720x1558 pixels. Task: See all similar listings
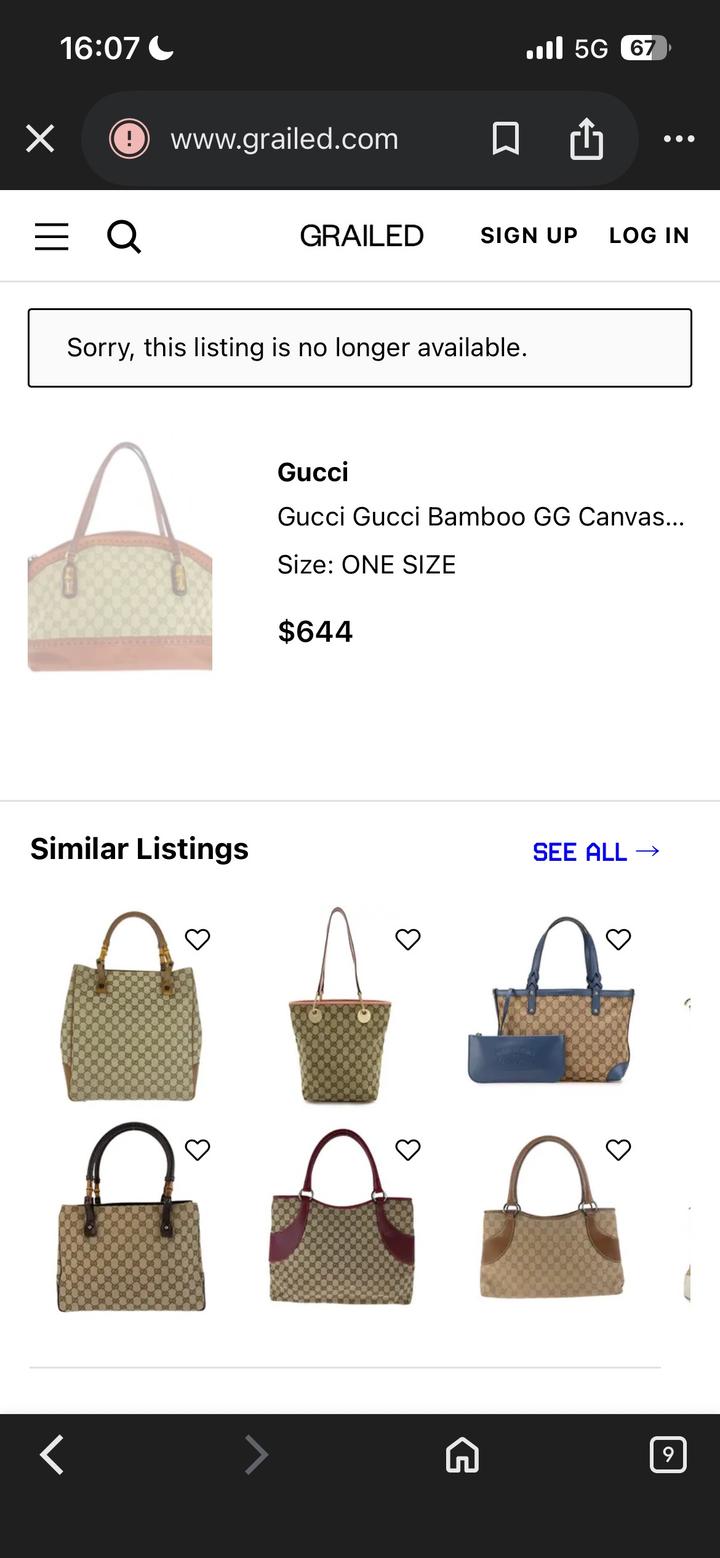coord(595,852)
